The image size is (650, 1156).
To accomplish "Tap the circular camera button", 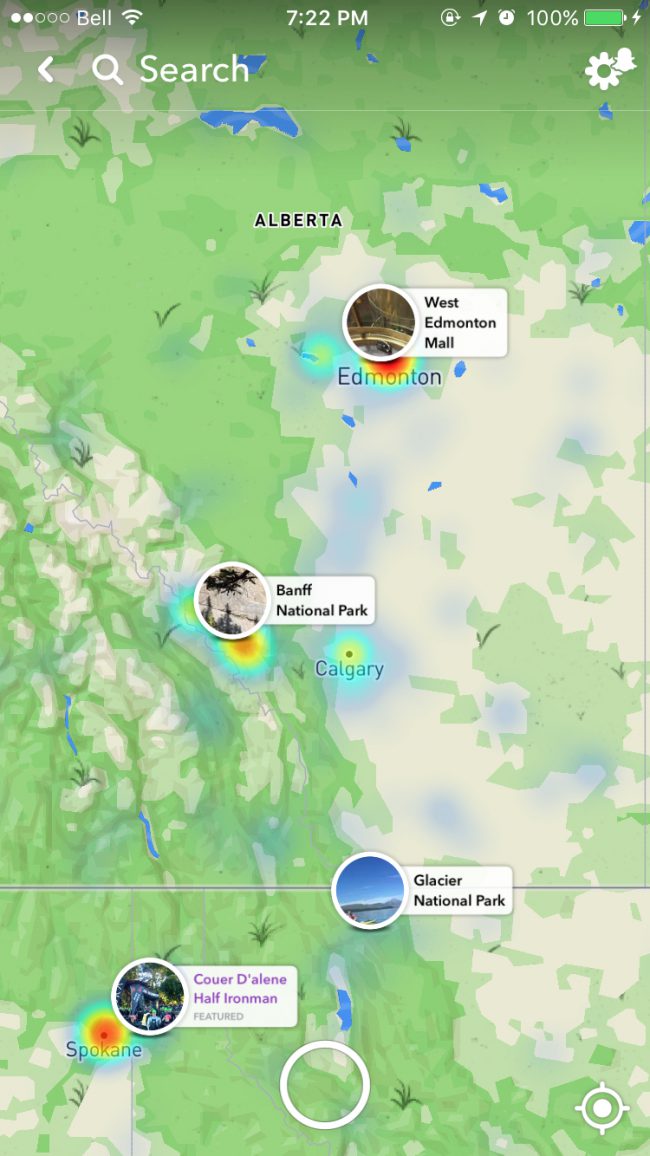I will (x=325, y=1085).
